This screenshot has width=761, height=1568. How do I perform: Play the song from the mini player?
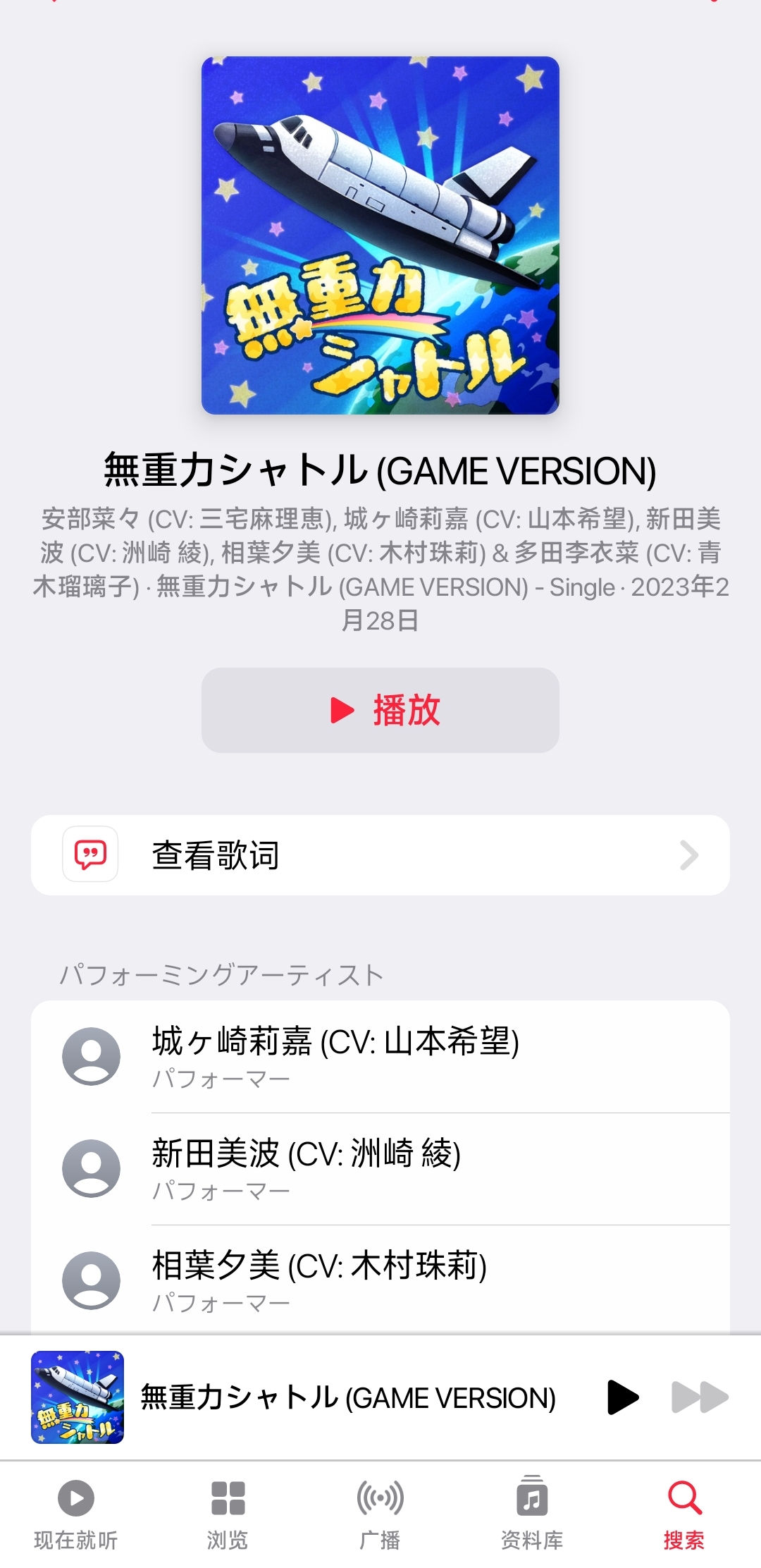tap(623, 1397)
